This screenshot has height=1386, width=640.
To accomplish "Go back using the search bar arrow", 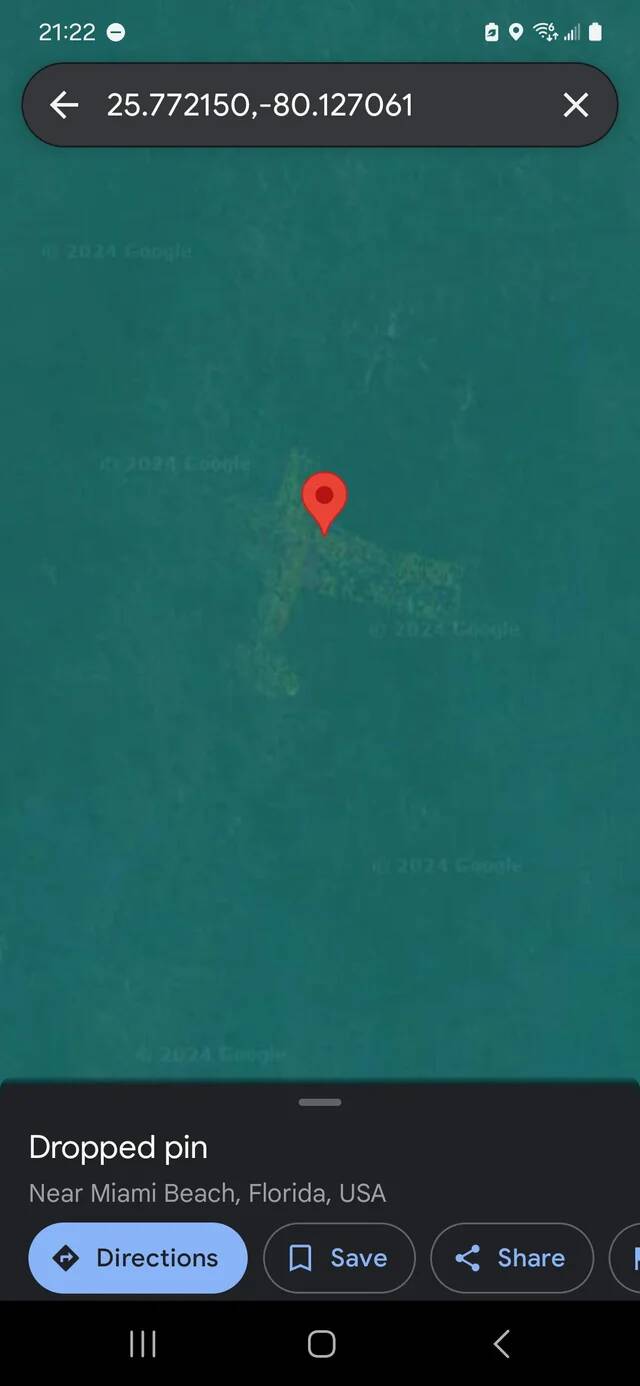I will click(64, 105).
